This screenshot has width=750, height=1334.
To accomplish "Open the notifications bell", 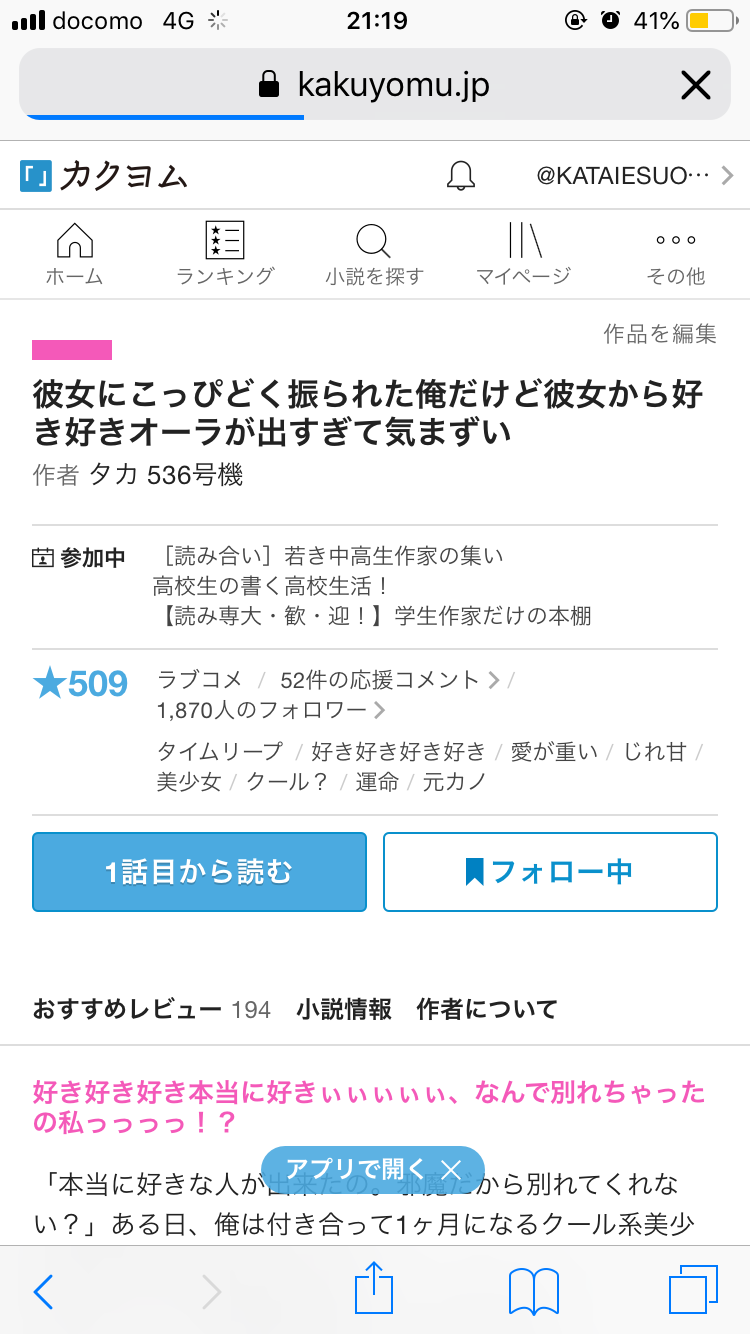I will (460, 176).
